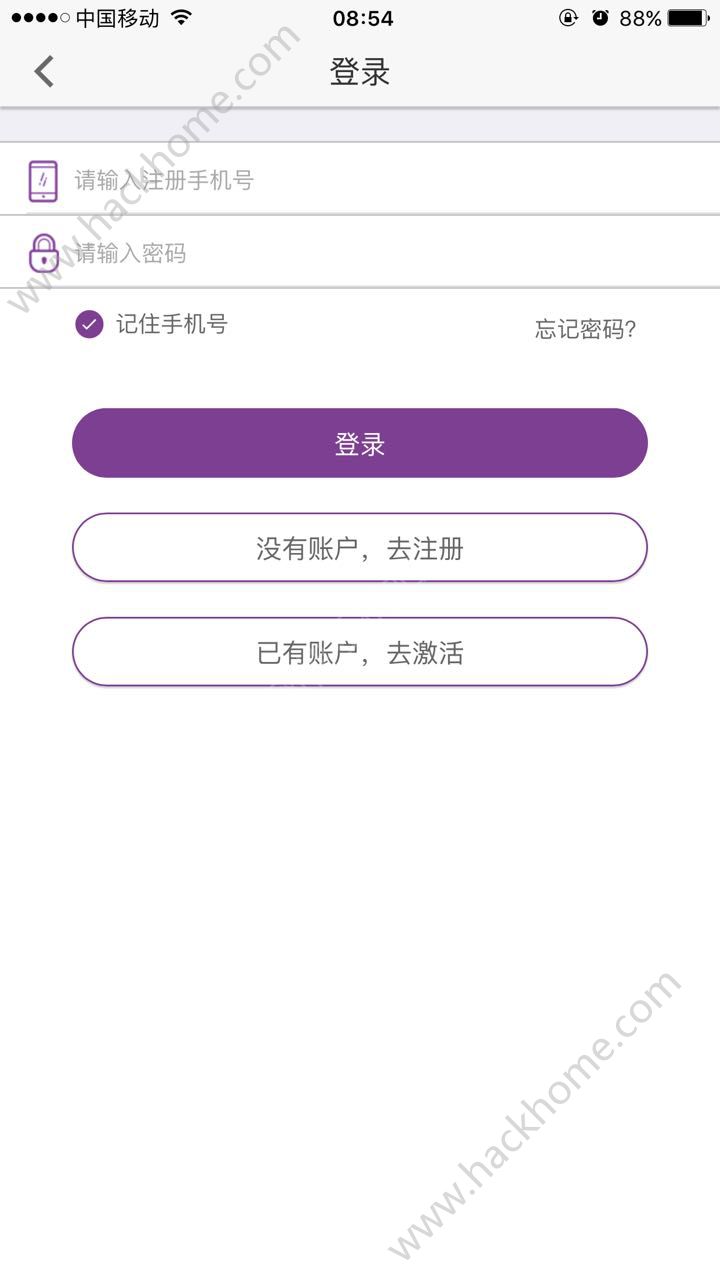Uncheck the purple remember-me checkmark
The image size is (721, 1280).
[91, 324]
